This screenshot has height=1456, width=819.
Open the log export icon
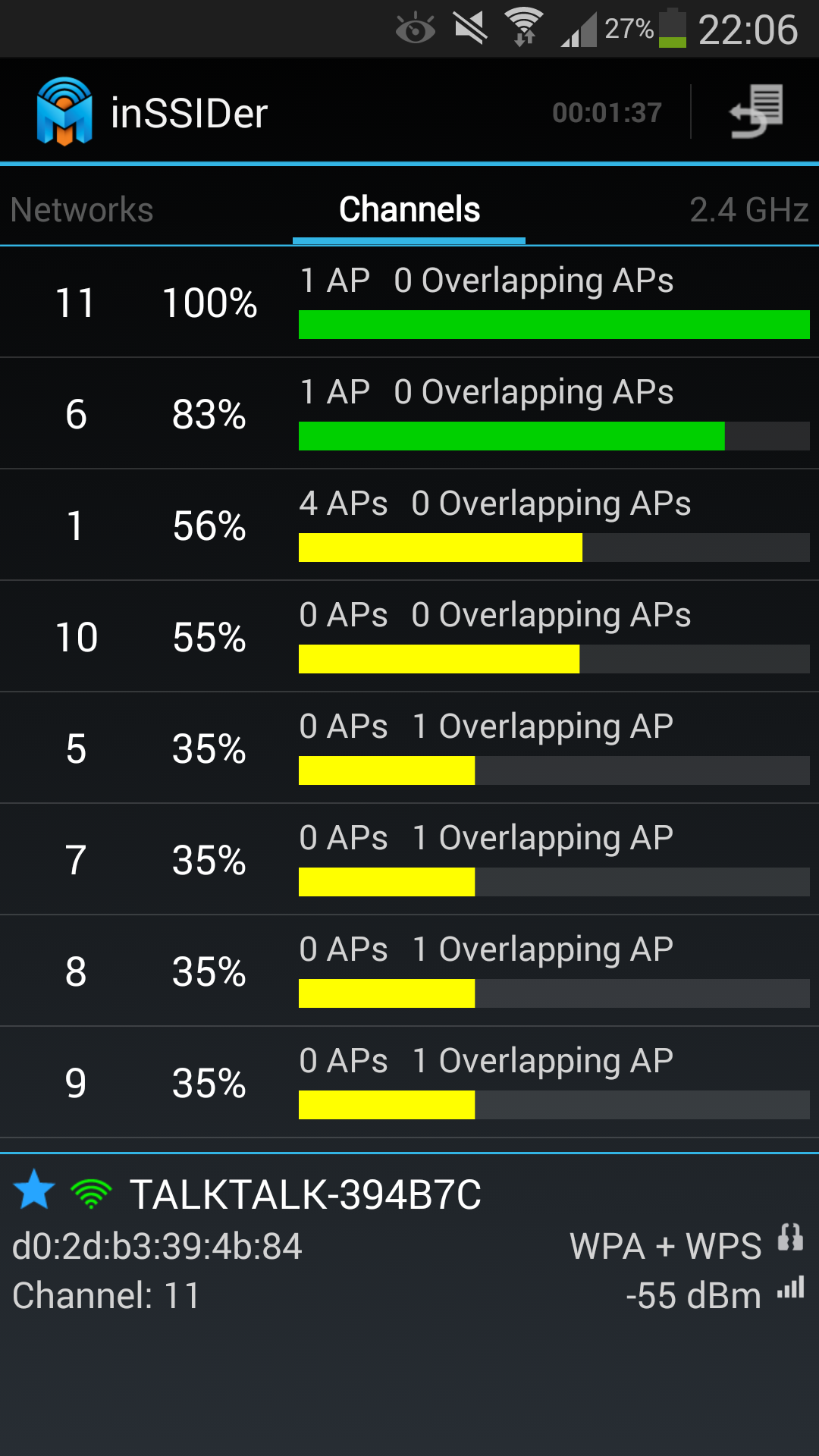(x=756, y=111)
